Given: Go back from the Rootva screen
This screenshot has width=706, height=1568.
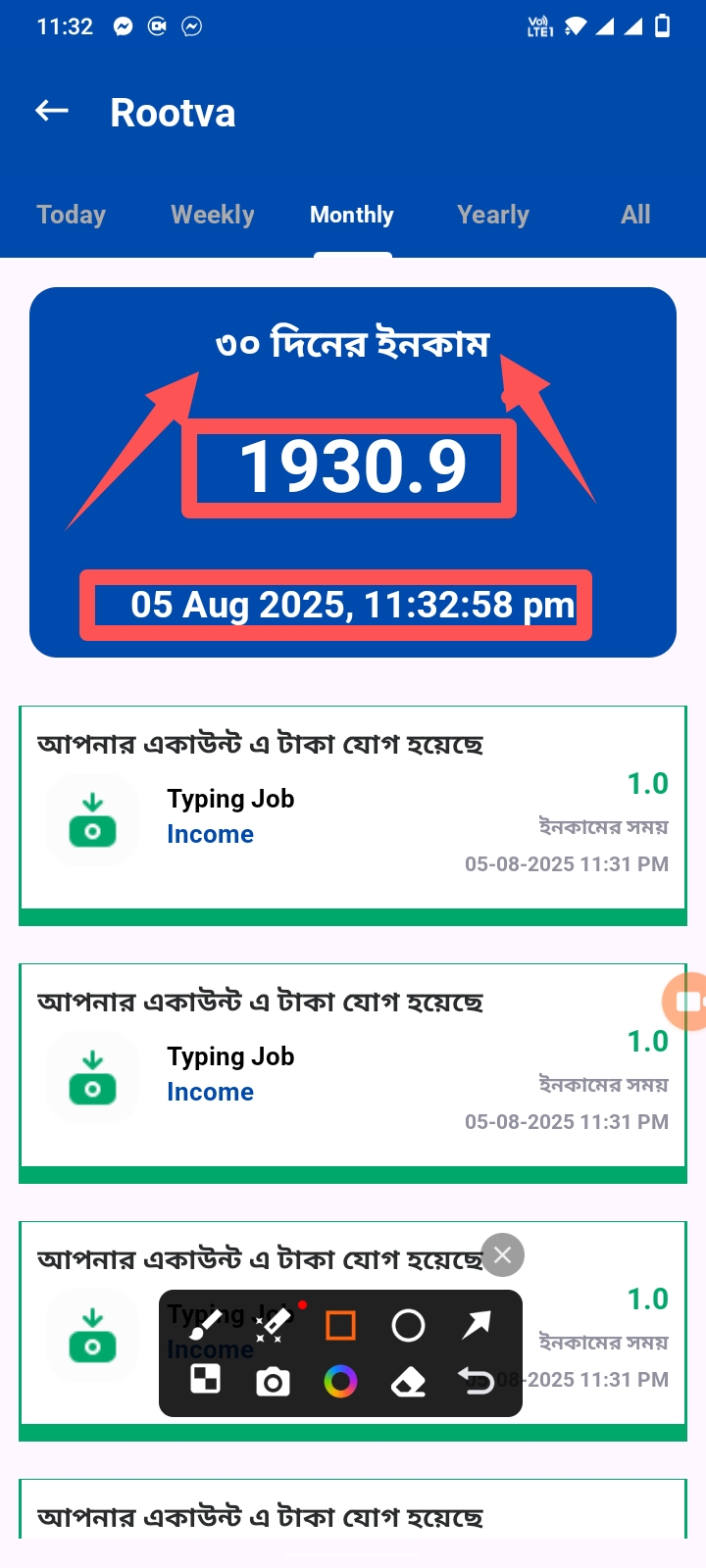Looking at the screenshot, I should tap(52, 112).
